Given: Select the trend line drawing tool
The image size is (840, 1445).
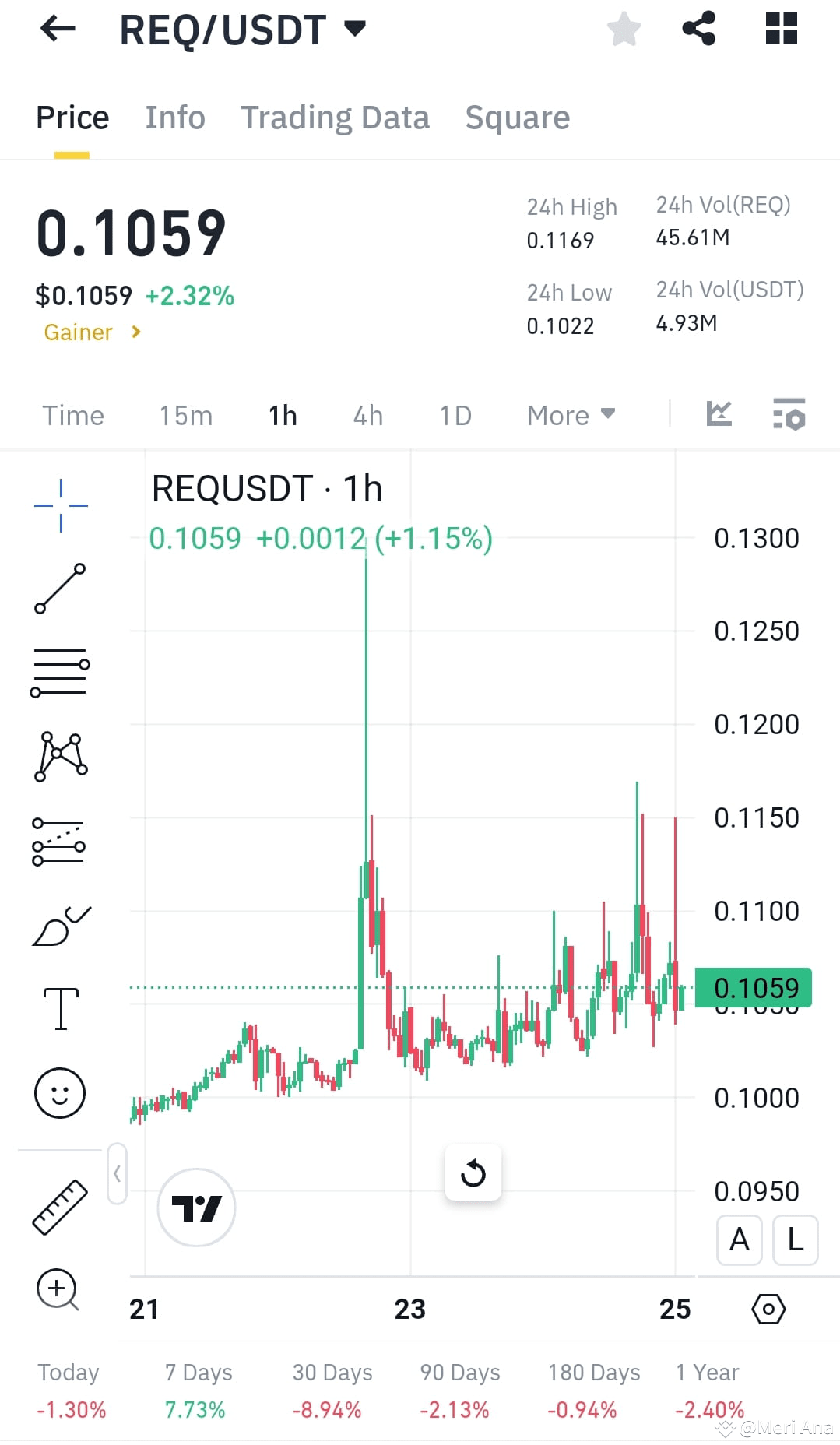Looking at the screenshot, I should 60,590.
